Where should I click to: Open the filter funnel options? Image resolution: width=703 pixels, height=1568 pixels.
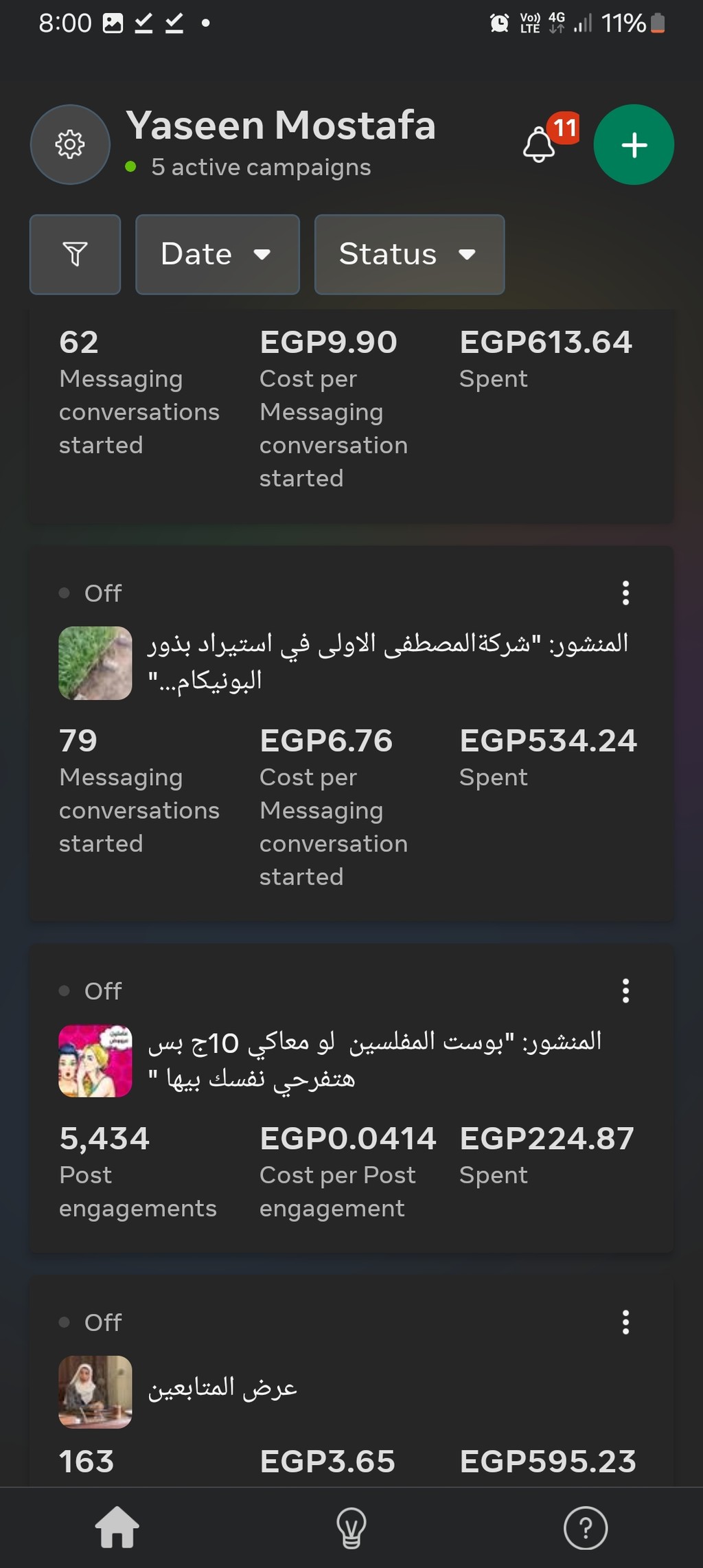(x=75, y=254)
